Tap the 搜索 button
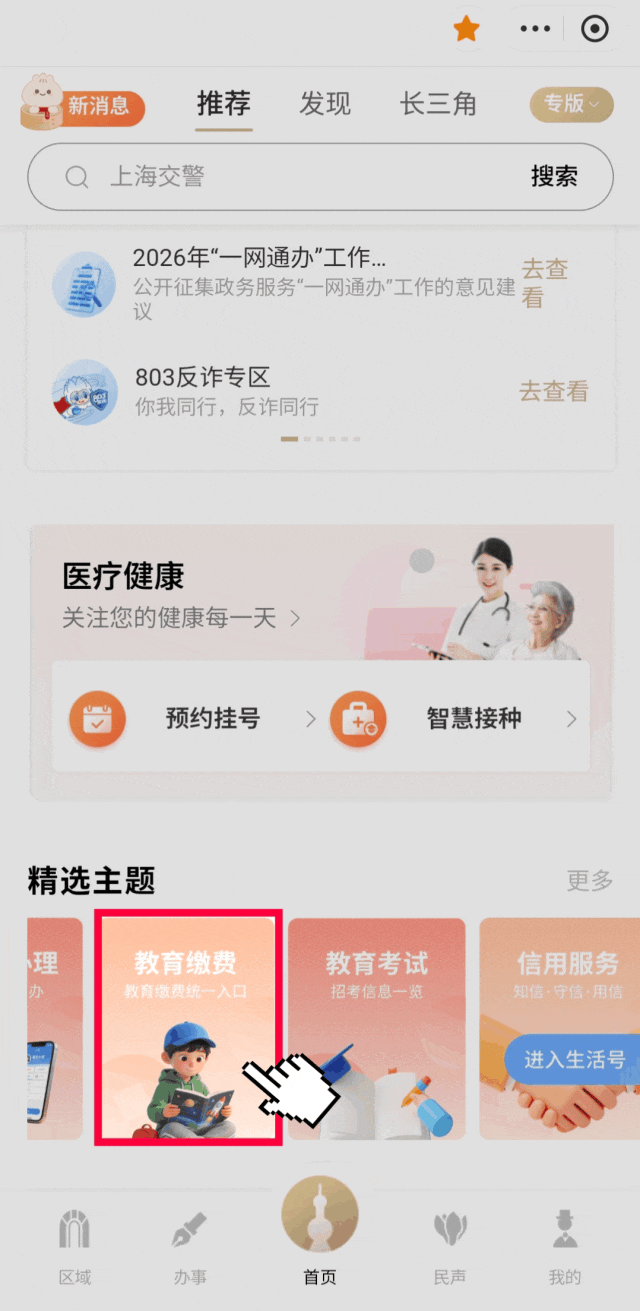This screenshot has width=640, height=1311. (x=554, y=177)
